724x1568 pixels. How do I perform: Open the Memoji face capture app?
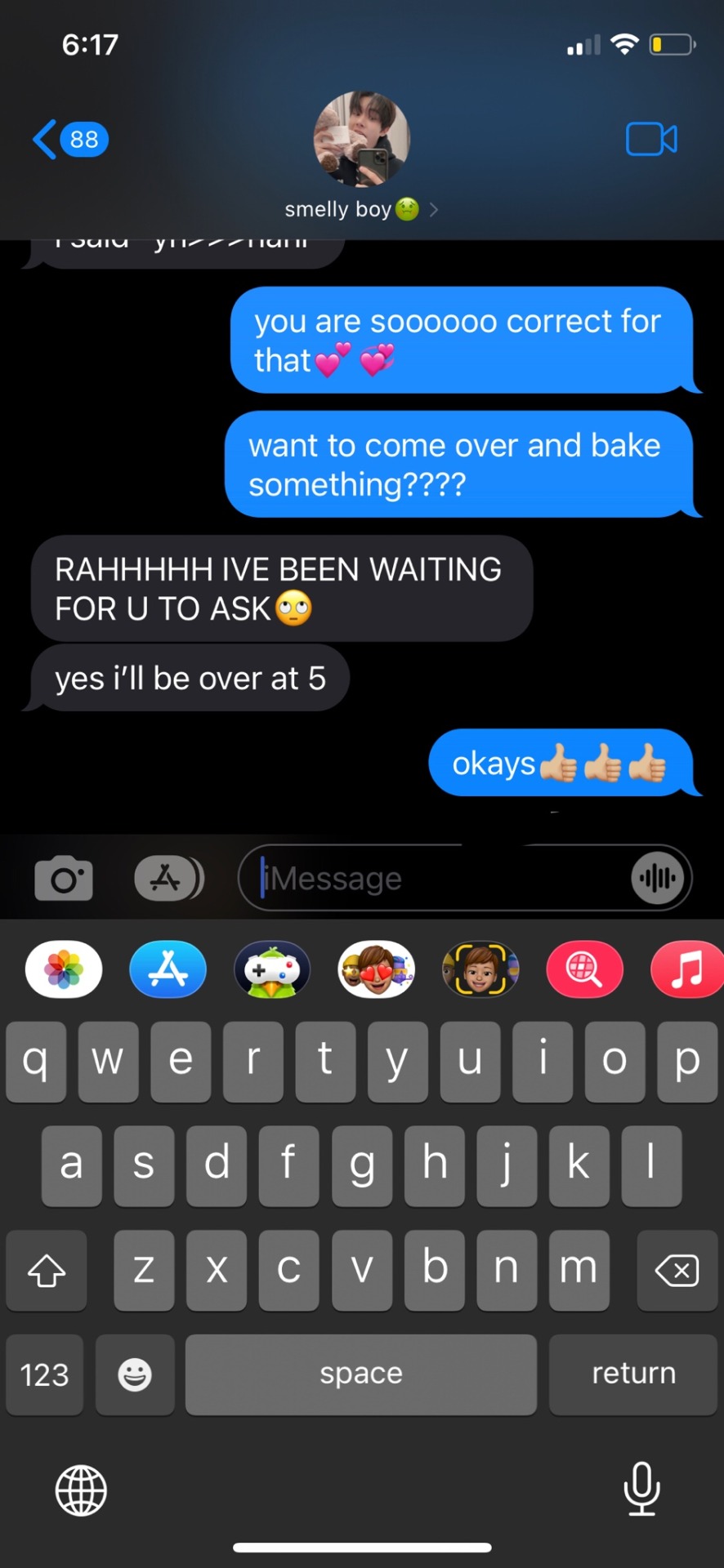(x=480, y=969)
